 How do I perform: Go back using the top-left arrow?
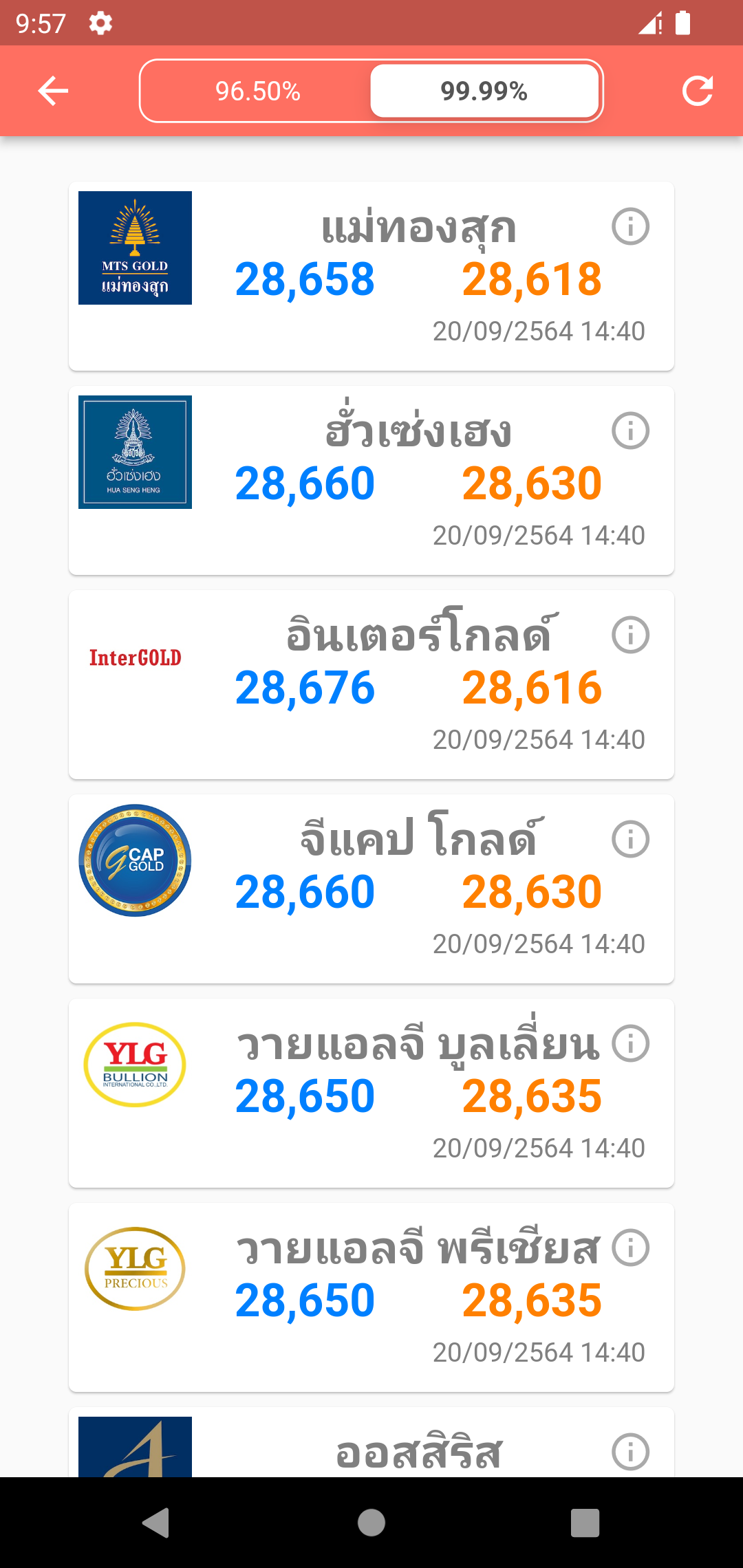(x=53, y=91)
